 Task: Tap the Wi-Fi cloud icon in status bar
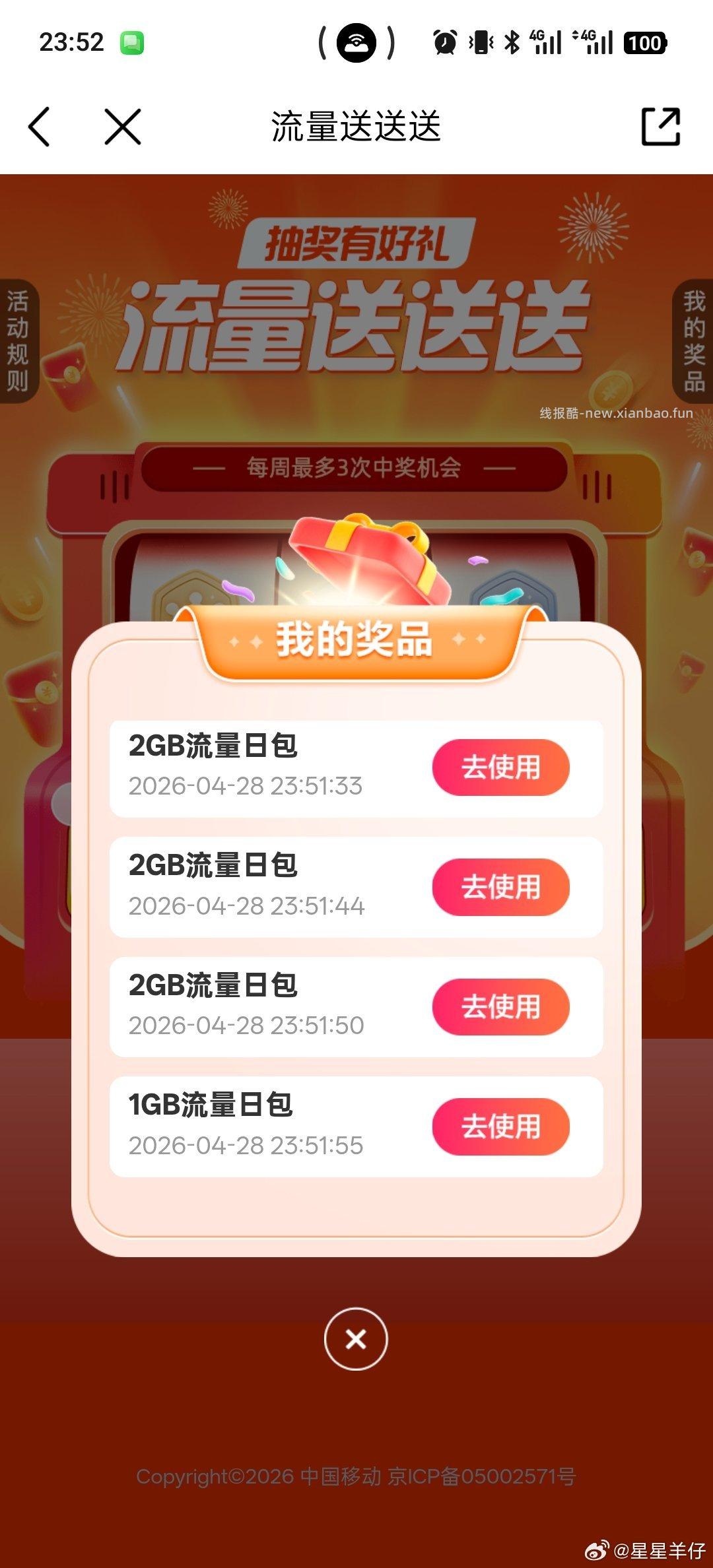point(356,42)
